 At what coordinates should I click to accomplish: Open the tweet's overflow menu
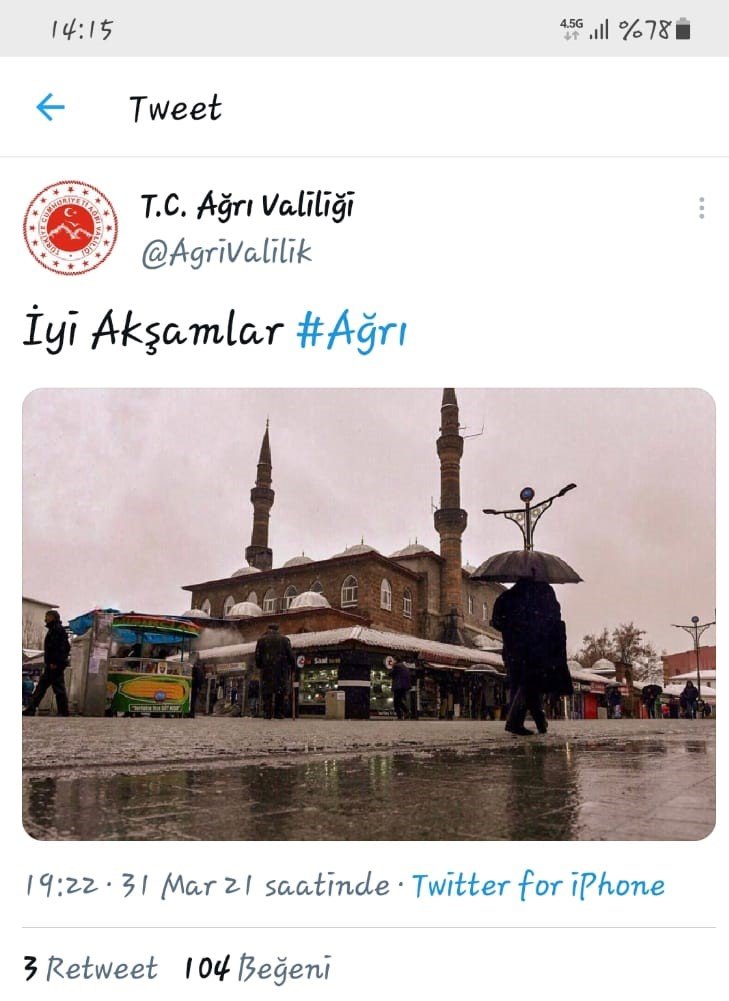click(701, 208)
